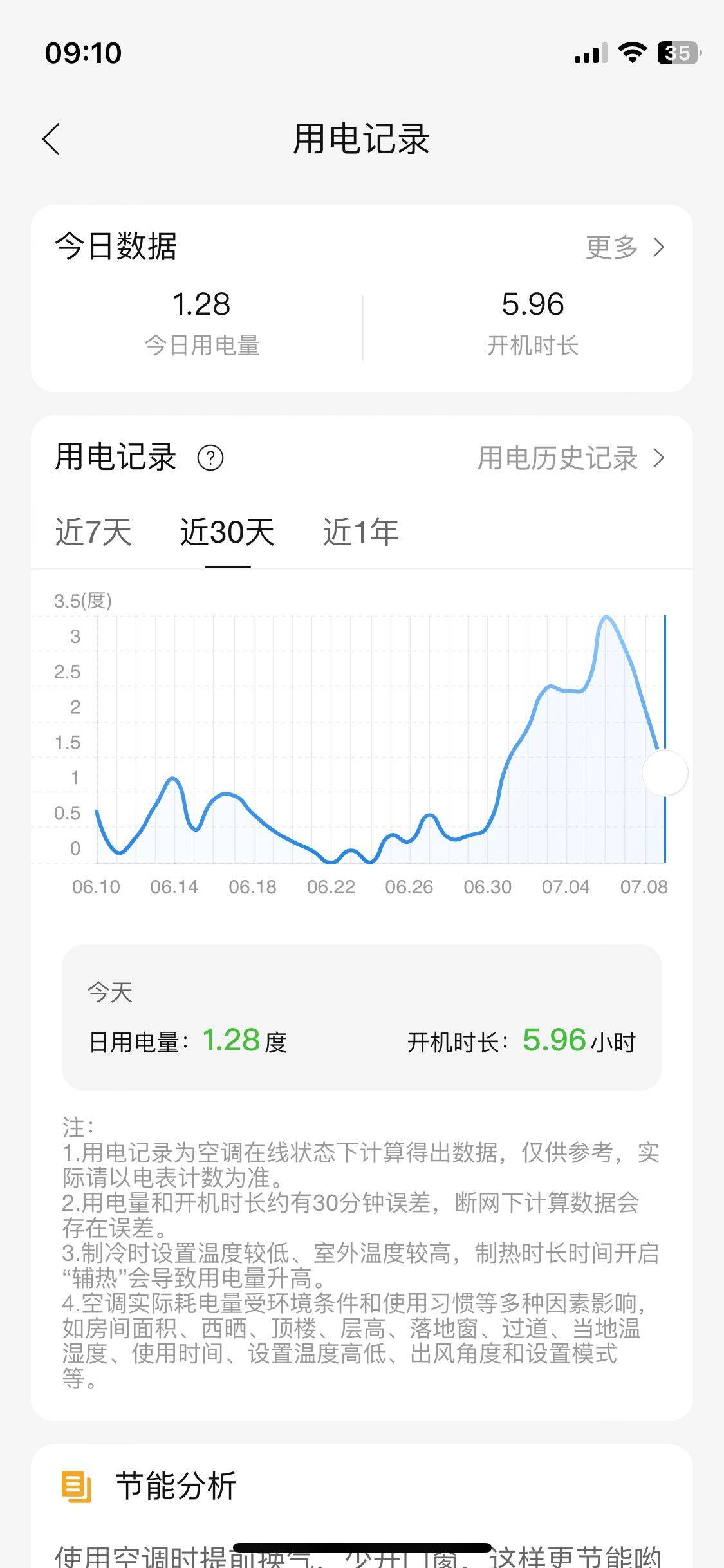Switch to 近7天 tab
Image resolution: width=724 pixels, height=1568 pixels.
coord(93,532)
